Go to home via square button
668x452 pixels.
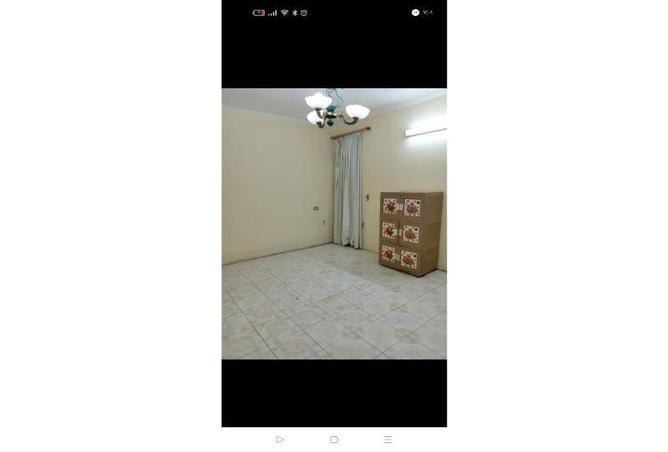tap(334, 439)
